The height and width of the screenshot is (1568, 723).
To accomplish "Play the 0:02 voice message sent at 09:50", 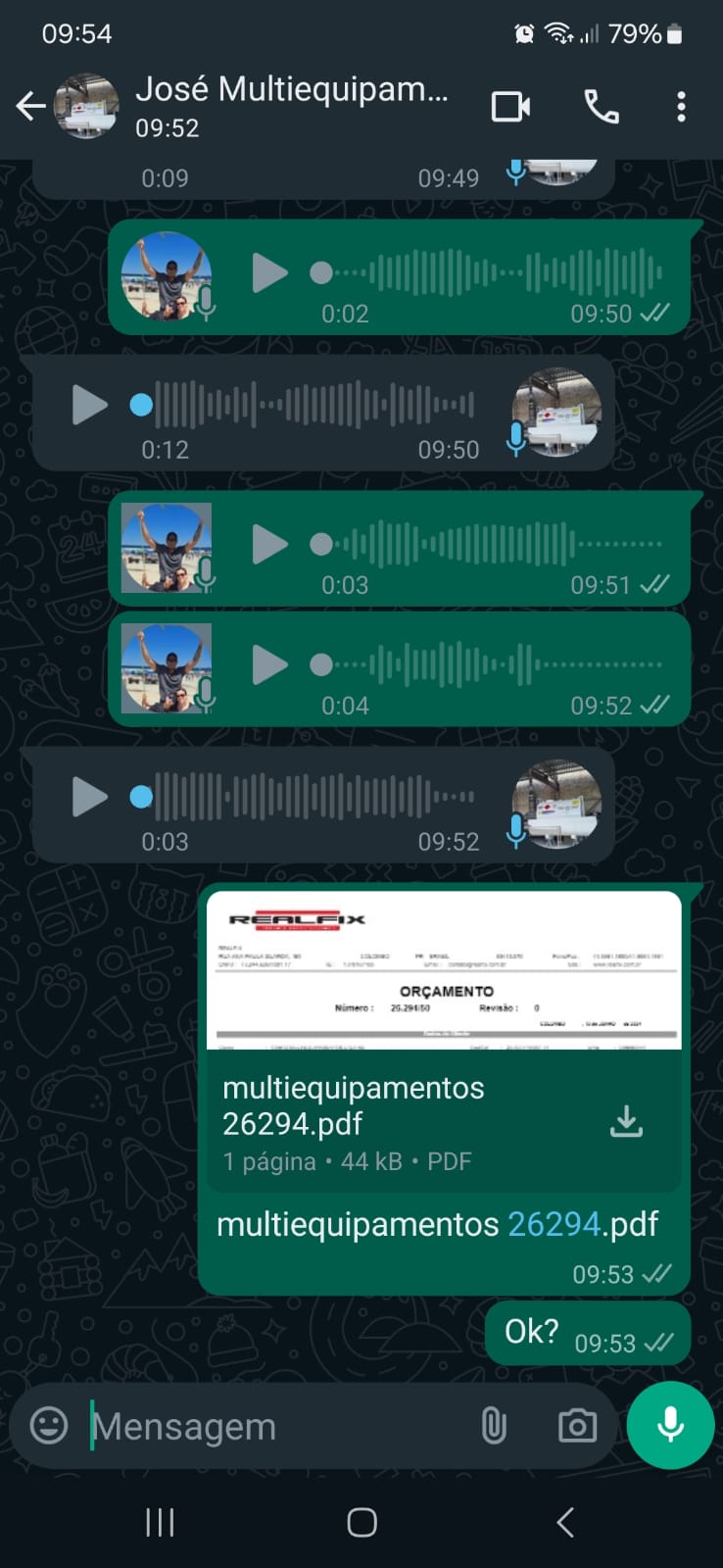I will (x=269, y=272).
